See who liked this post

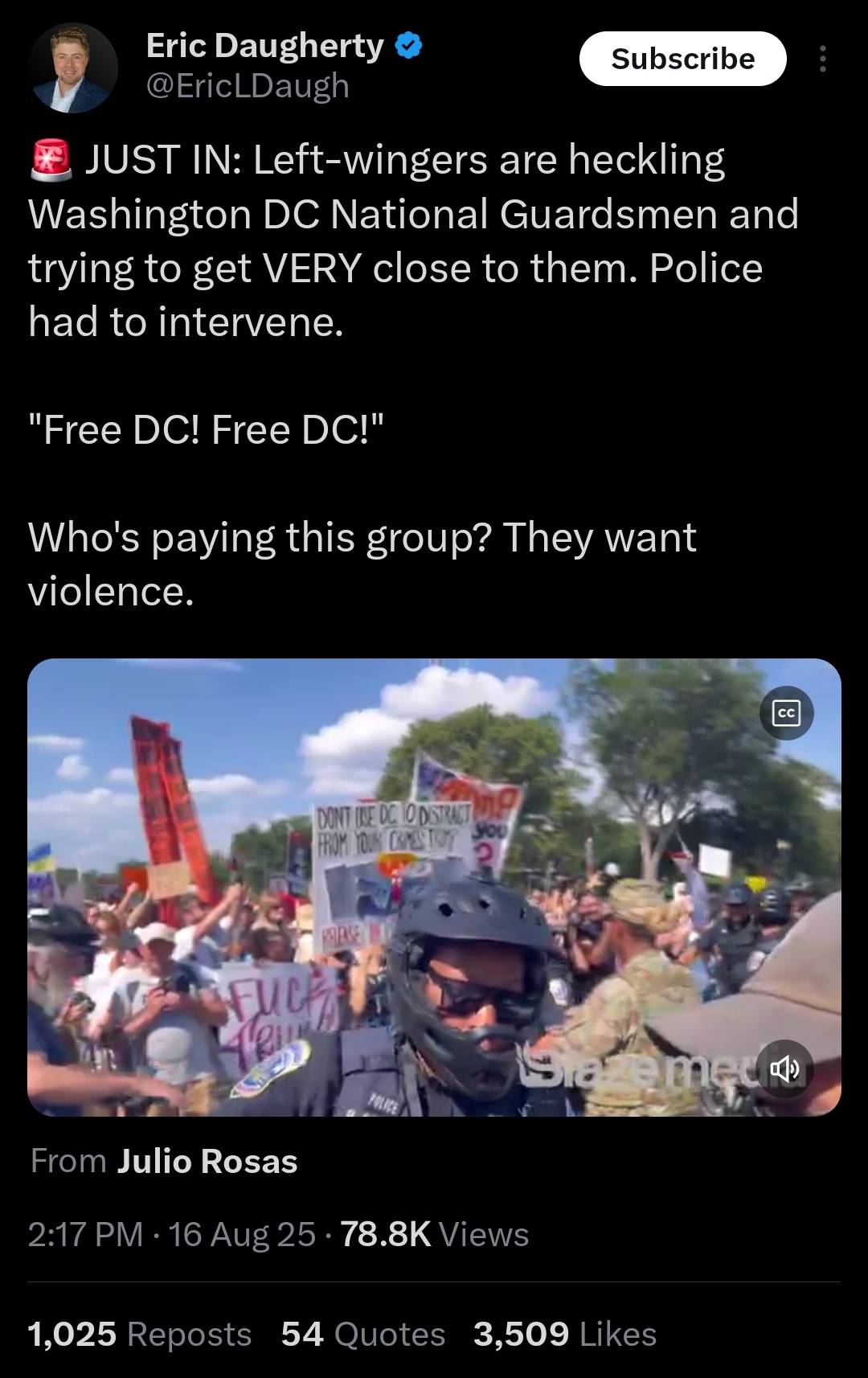(565, 1334)
